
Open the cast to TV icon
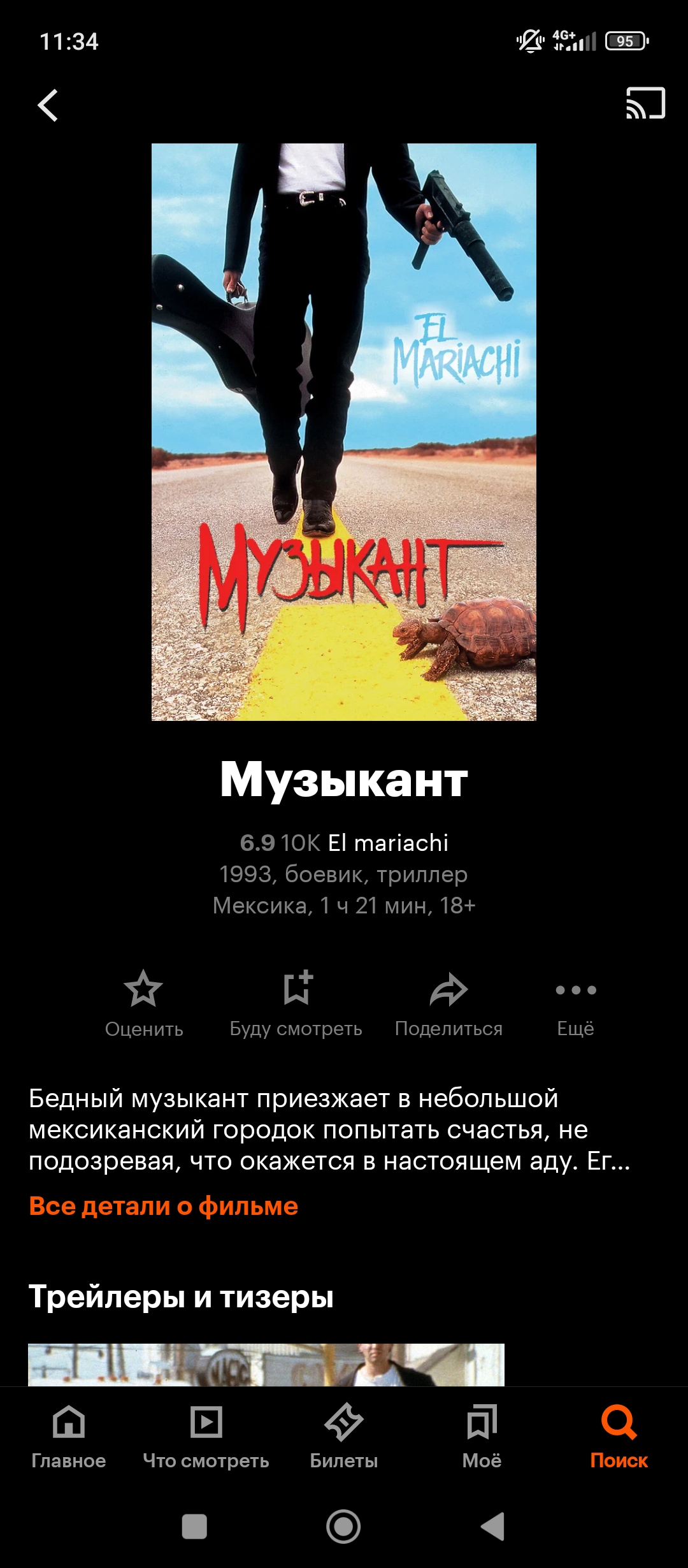[x=645, y=103]
